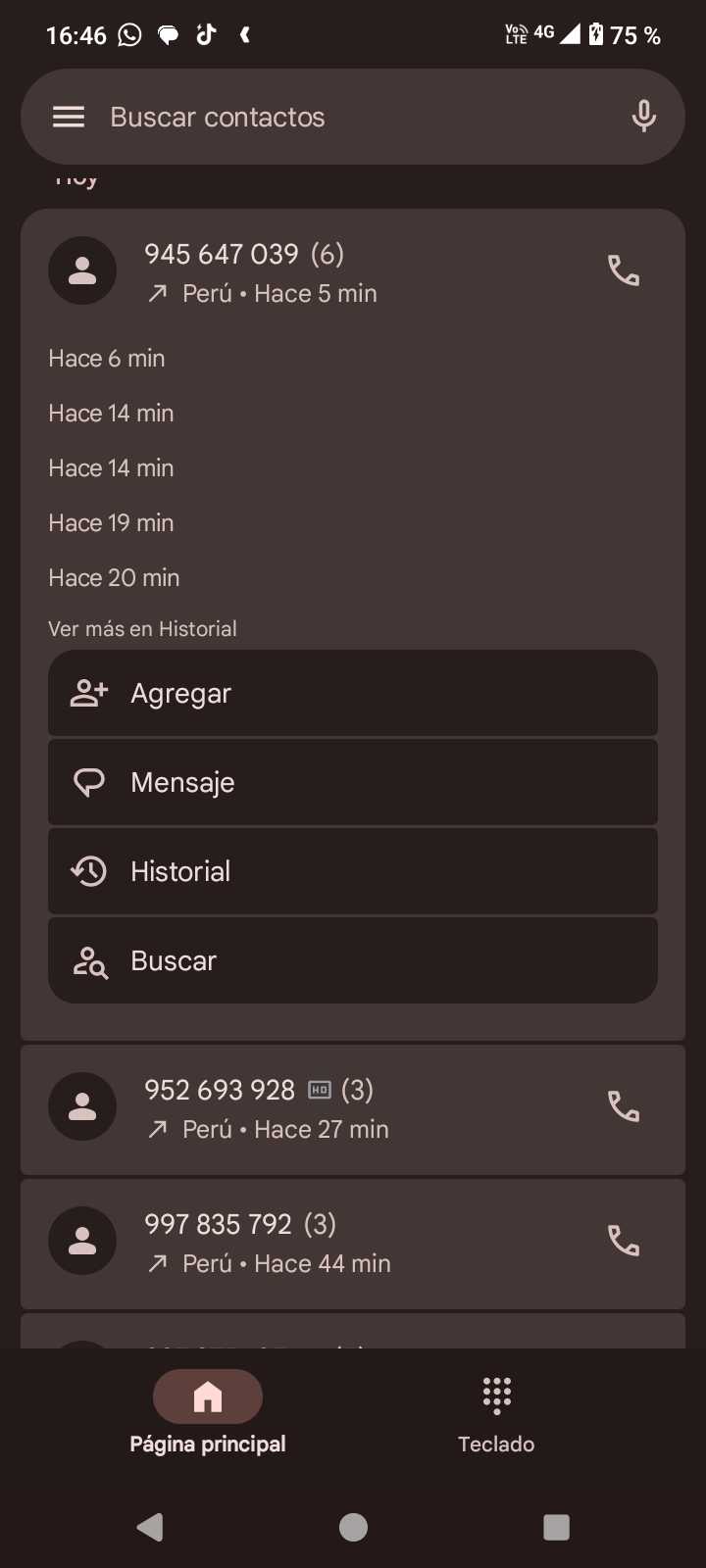Call 997 835 792 using phone icon

point(624,1241)
